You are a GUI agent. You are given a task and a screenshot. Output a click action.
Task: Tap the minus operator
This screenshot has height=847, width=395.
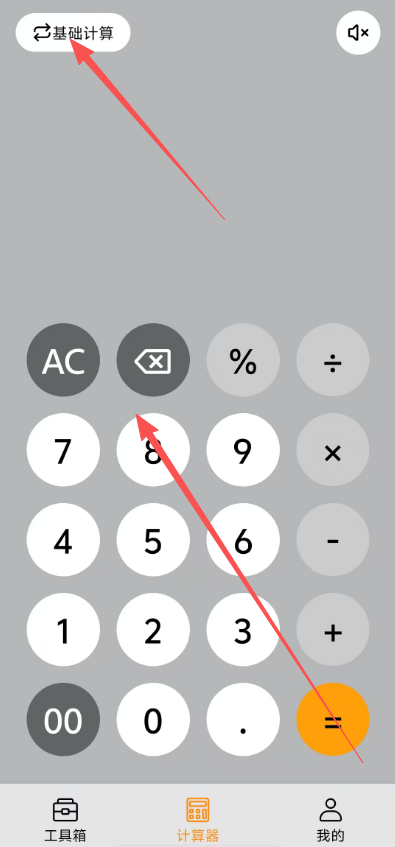[333, 540]
